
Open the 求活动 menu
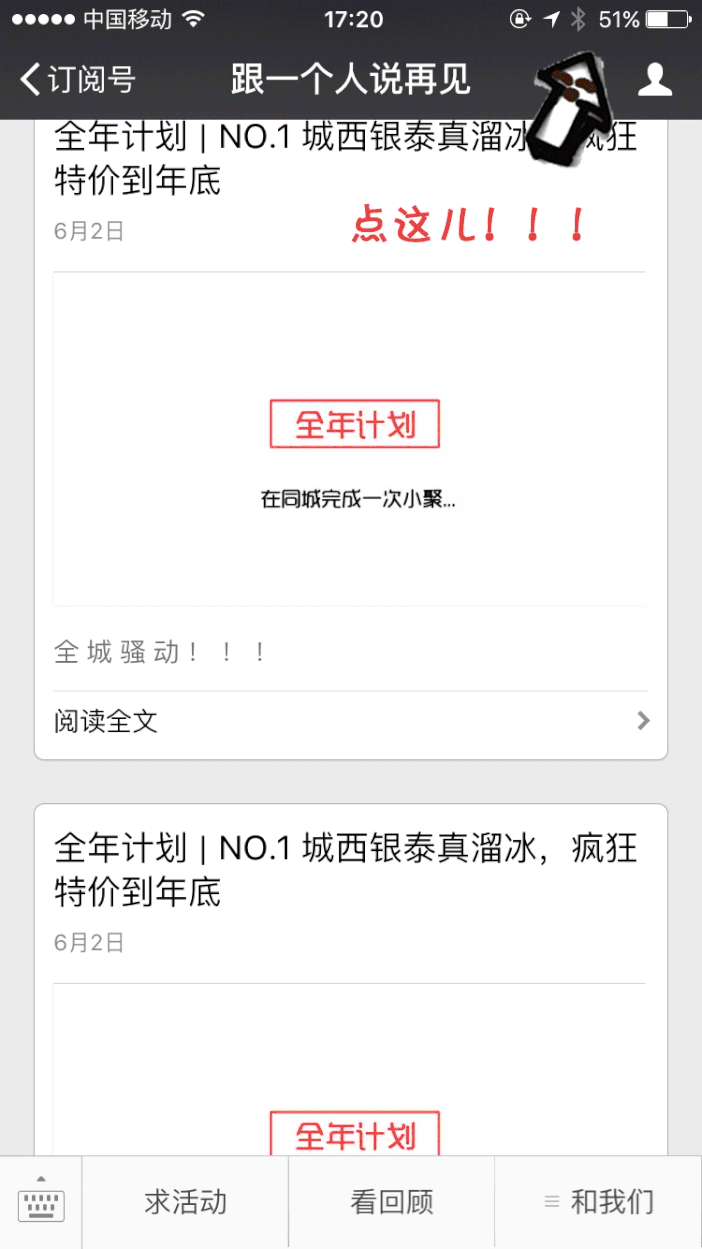pyautogui.click(x=186, y=1203)
